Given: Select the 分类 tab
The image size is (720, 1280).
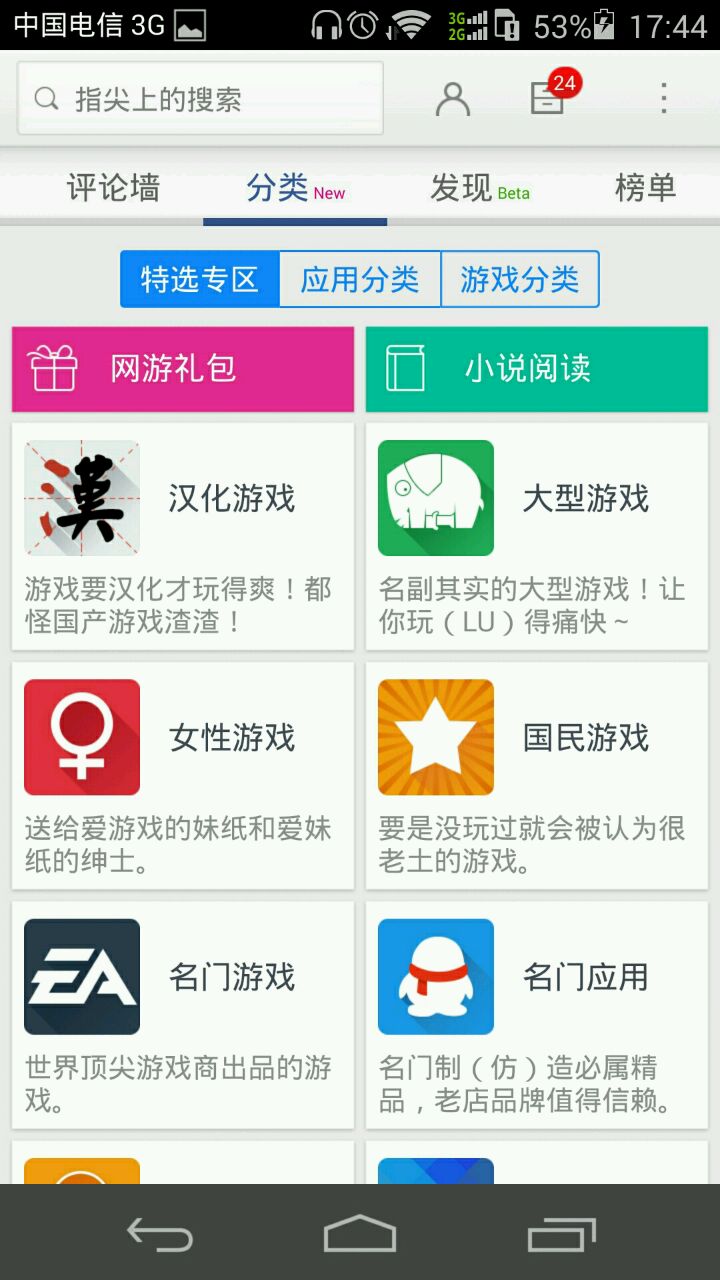Looking at the screenshot, I should click(x=294, y=188).
